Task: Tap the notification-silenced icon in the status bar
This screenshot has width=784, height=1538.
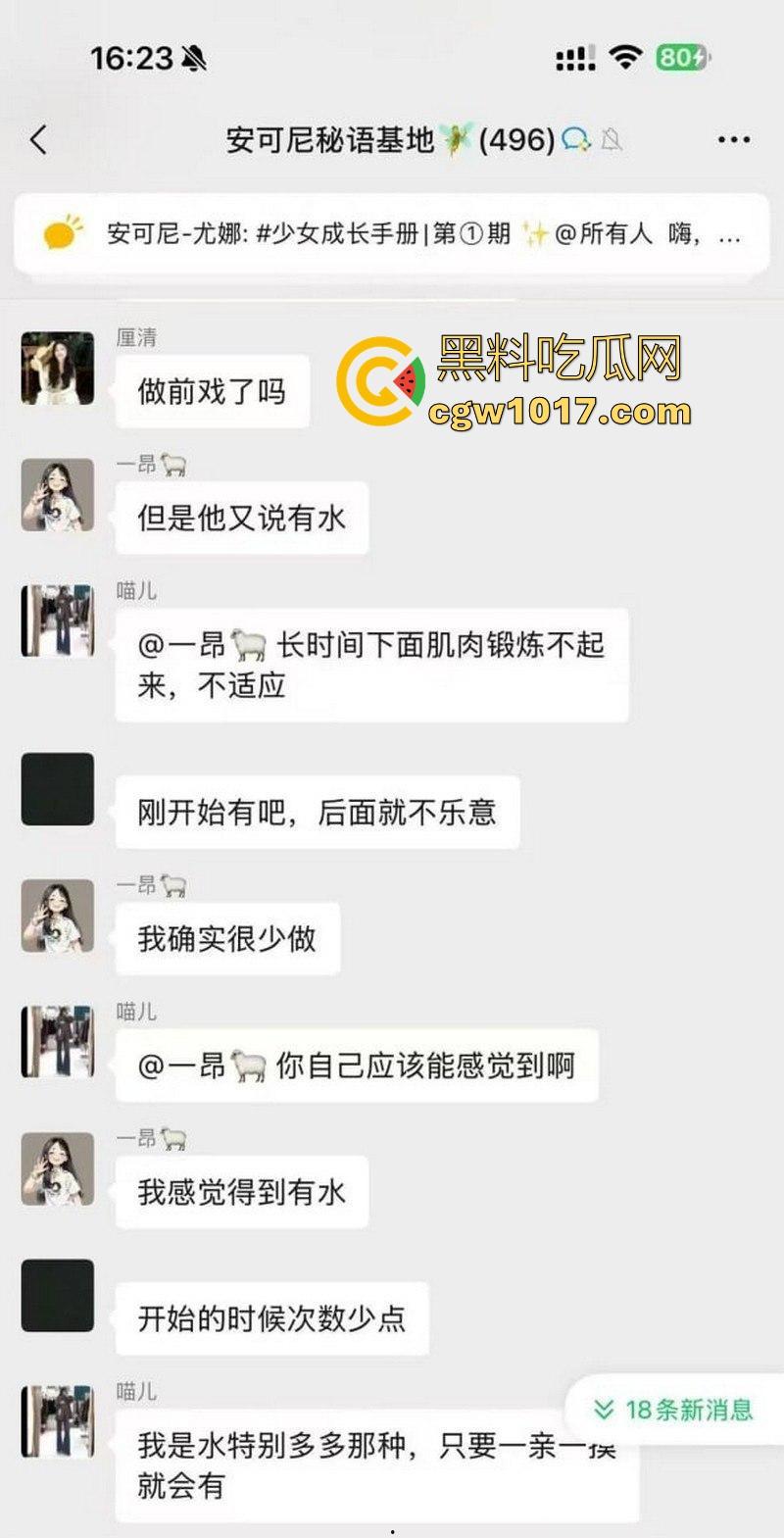Action: click(192, 58)
